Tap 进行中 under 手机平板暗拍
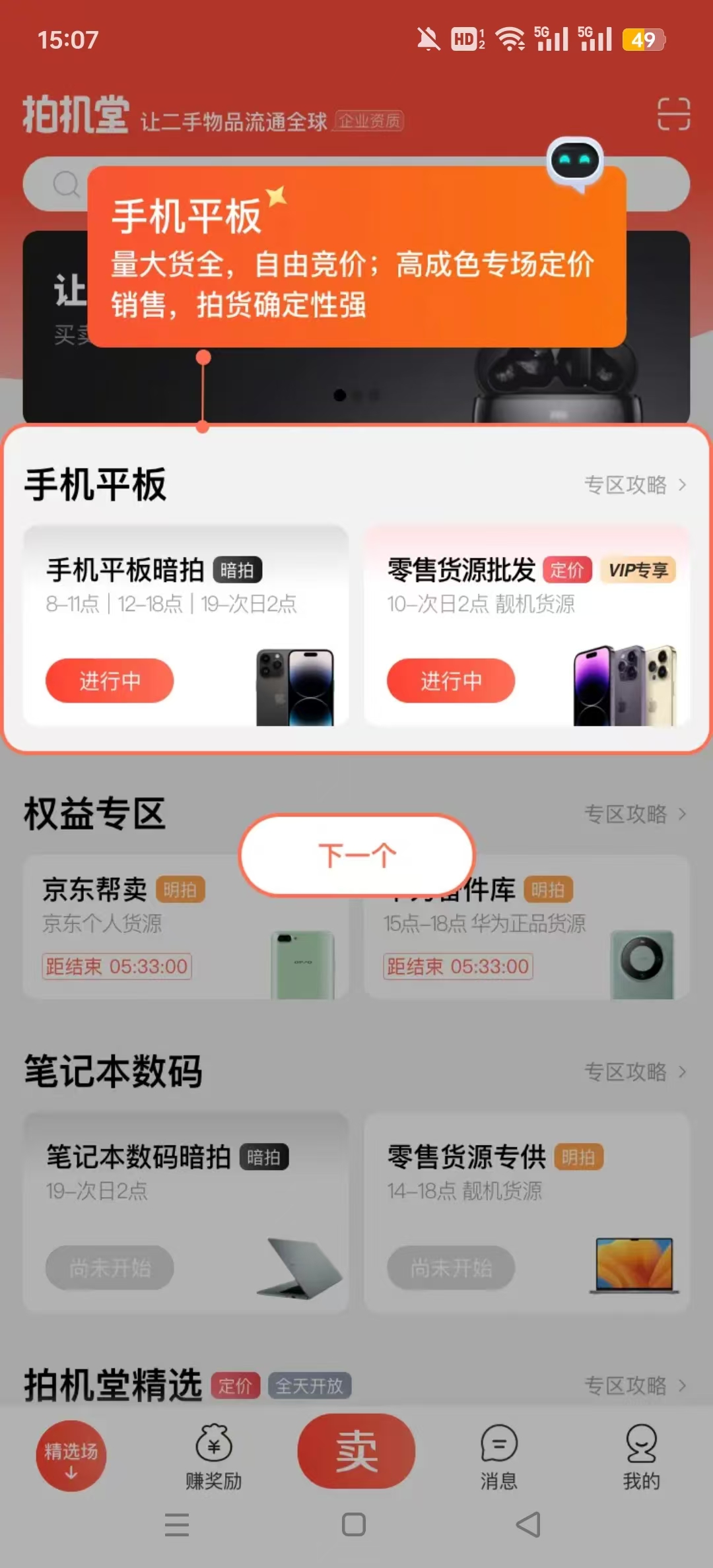 (110, 680)
